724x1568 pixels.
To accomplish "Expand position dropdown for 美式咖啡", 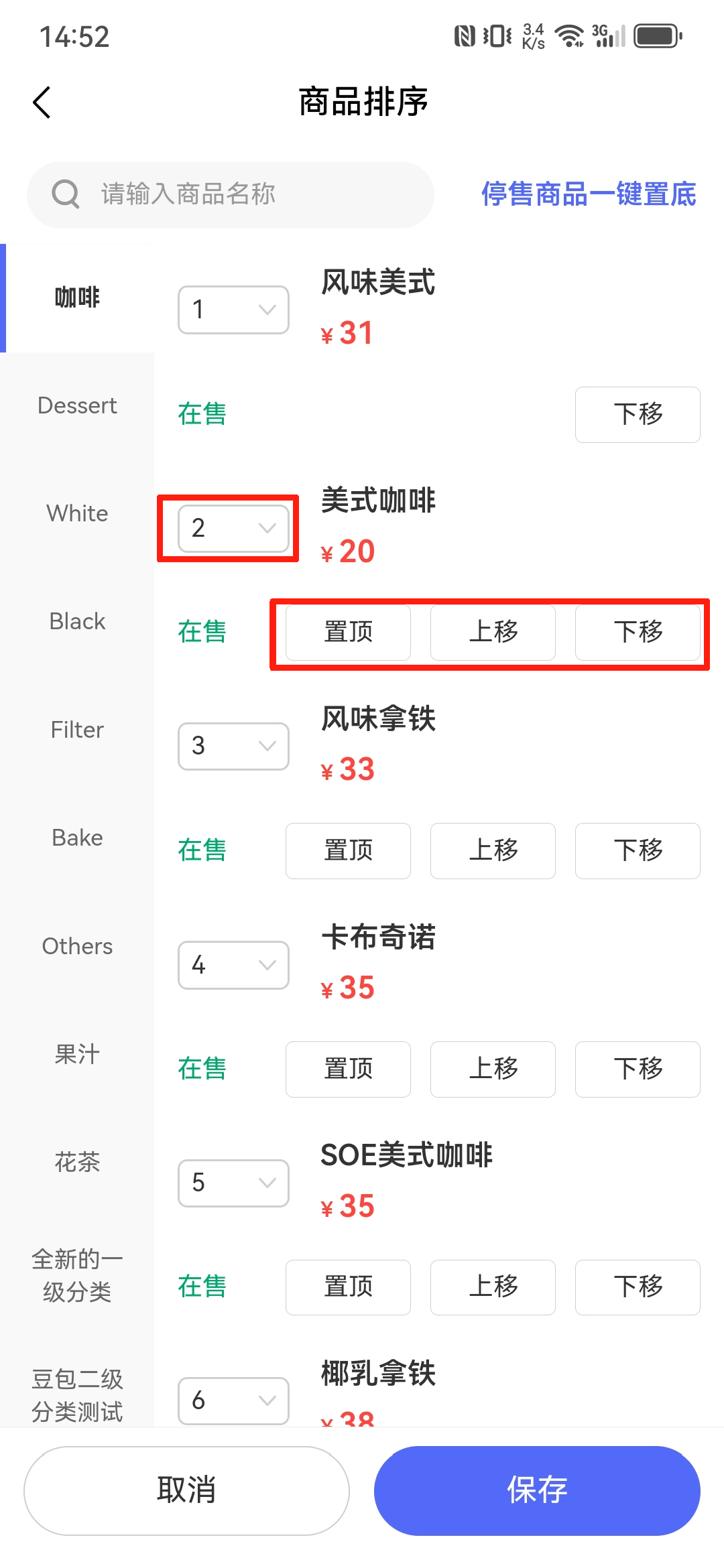I will coord(233,528).
